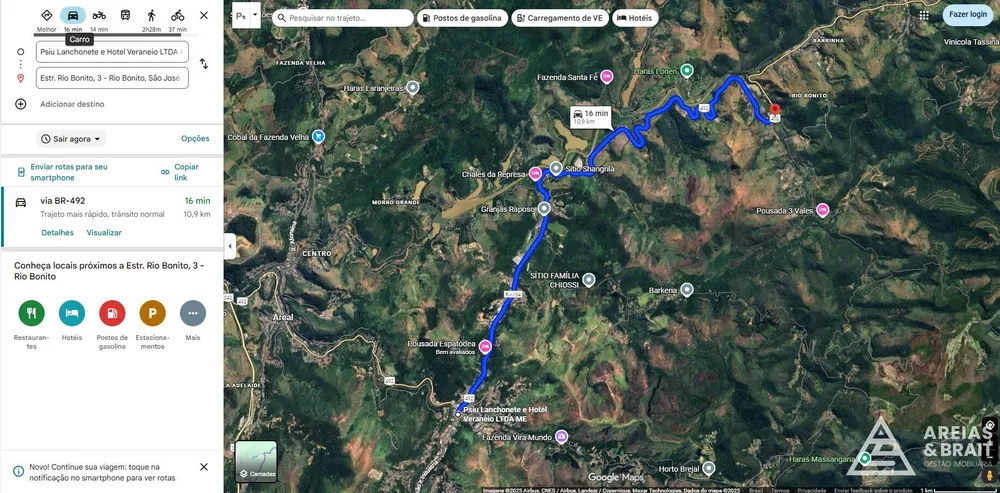The width and height of the screenshot is (1000, 493).
Task: Find nearby Estacionamentos
Action: [x=152, y=313]
